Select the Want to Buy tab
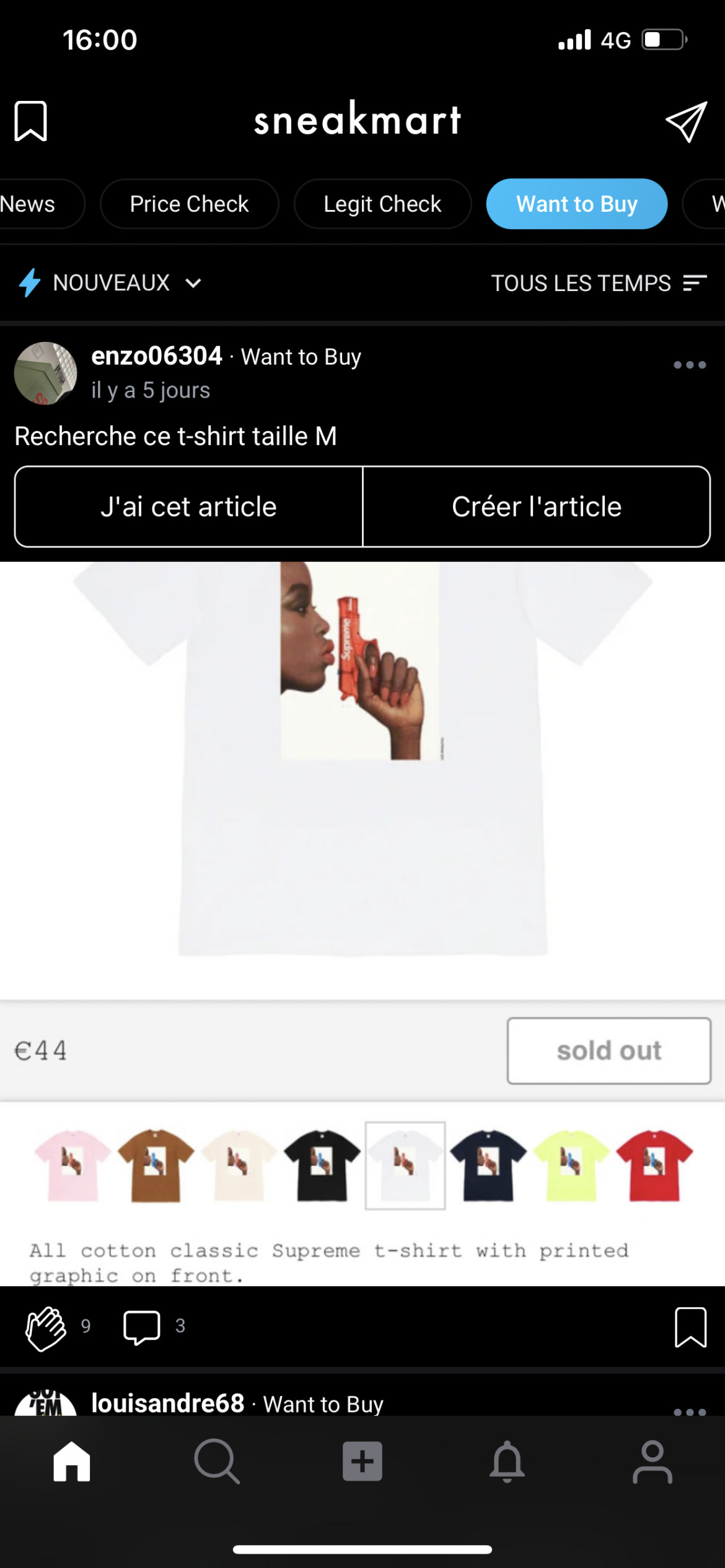The width and height of the screenshot is (725, 1568). (x=576, y=204)
